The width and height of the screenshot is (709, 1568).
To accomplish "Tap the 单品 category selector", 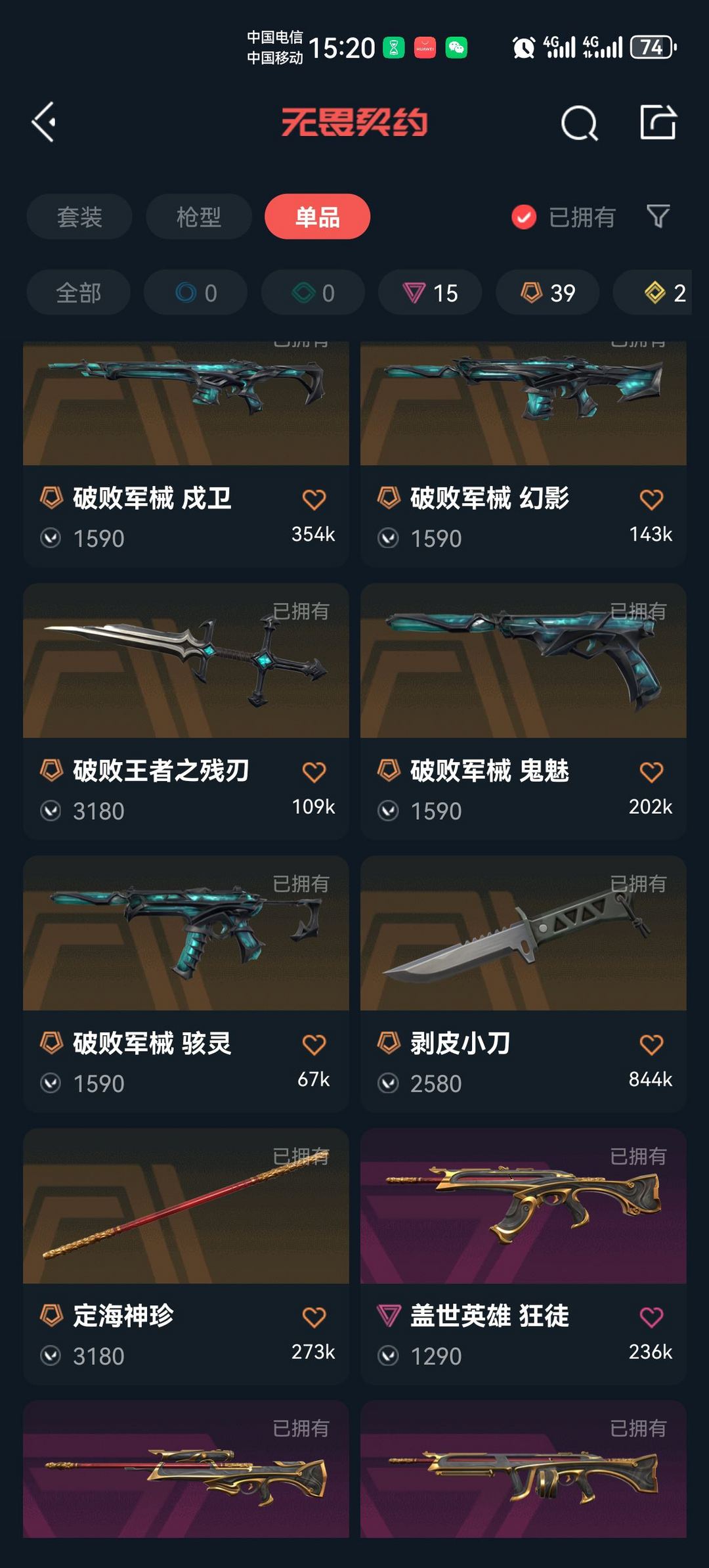I will click(317, 217).
